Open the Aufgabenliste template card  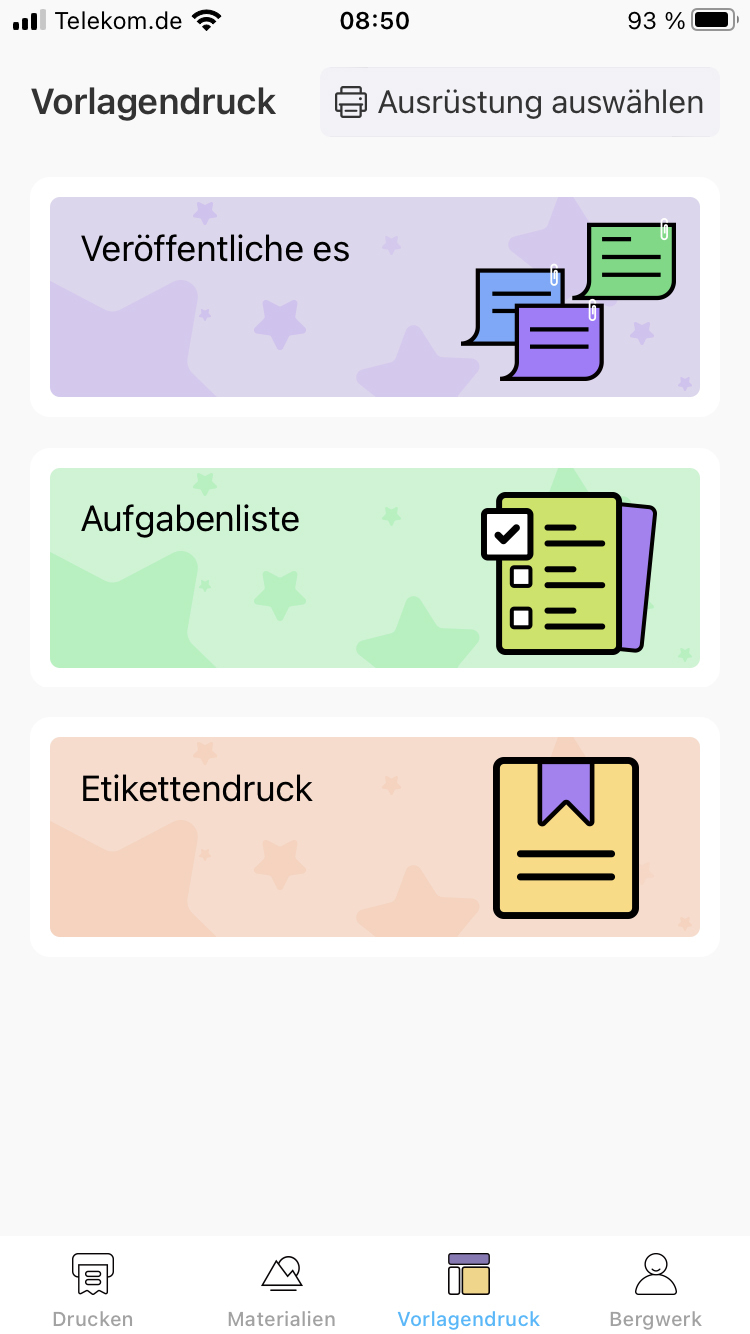(x=375, y=567)
